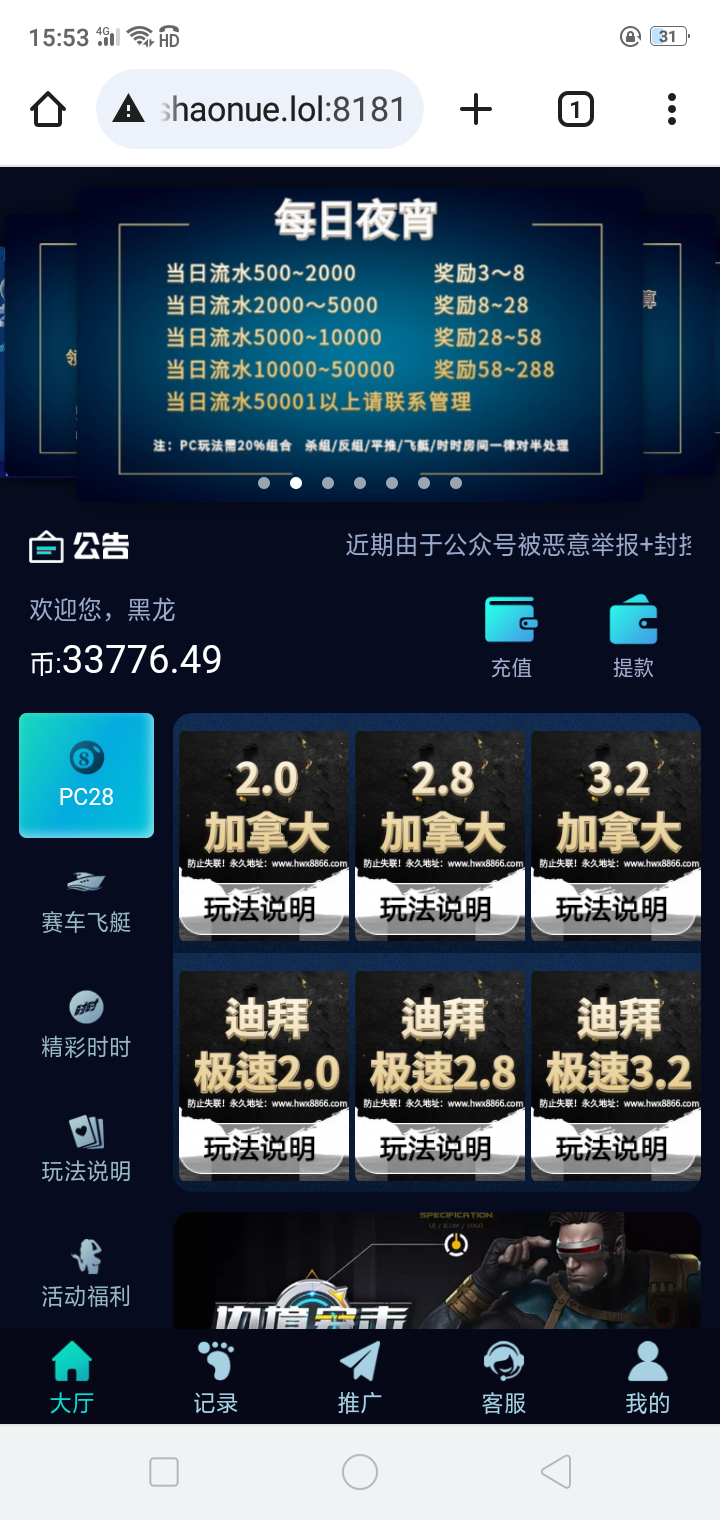Switch to the 推广 tab

[360, 1378]
